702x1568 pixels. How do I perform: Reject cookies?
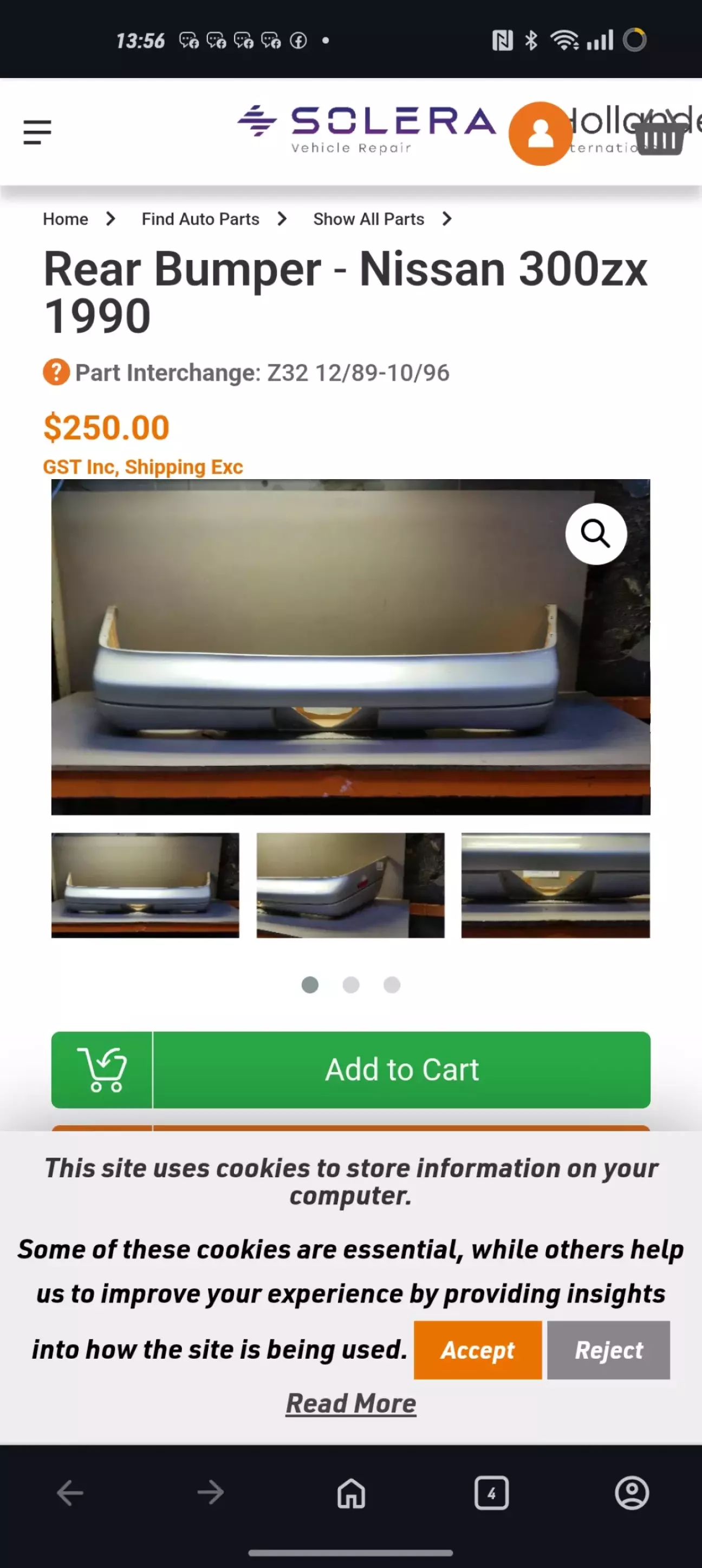pyautogui.click(x=608, y=1350)
